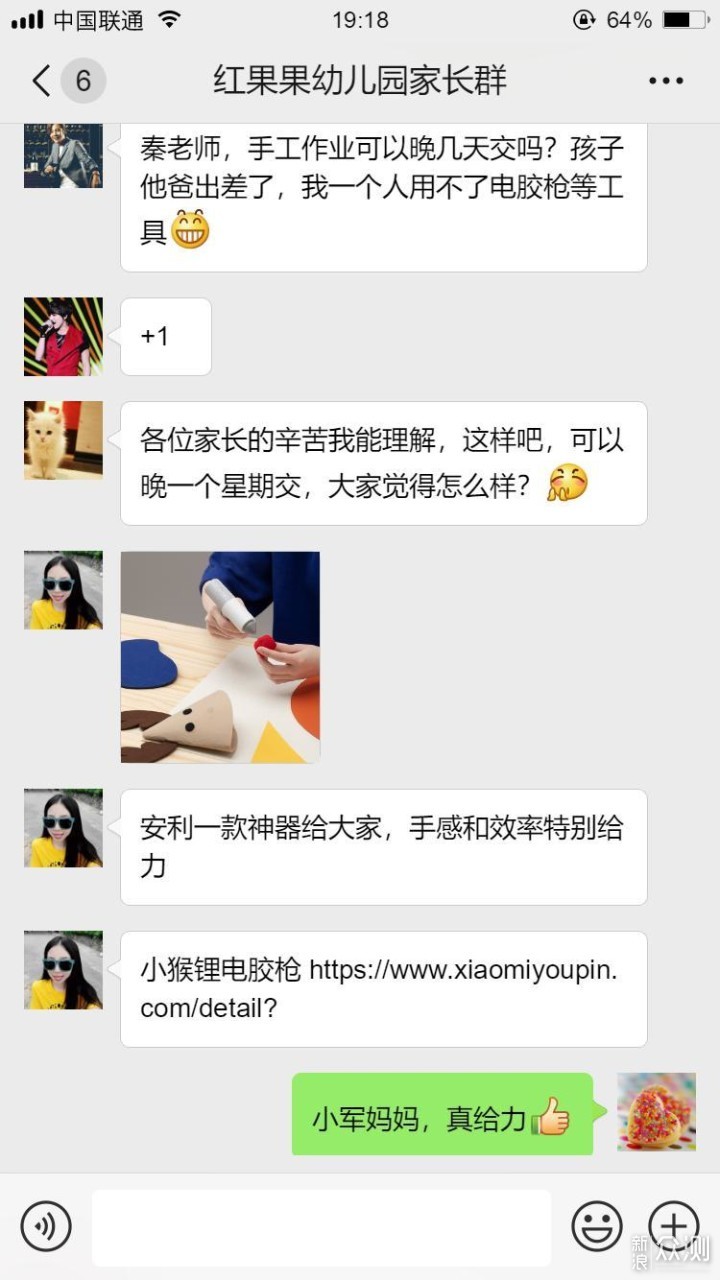Open profile of the +1 sender
The width and height of the screenshot is (720, 1280).
[x=63, y=336]
